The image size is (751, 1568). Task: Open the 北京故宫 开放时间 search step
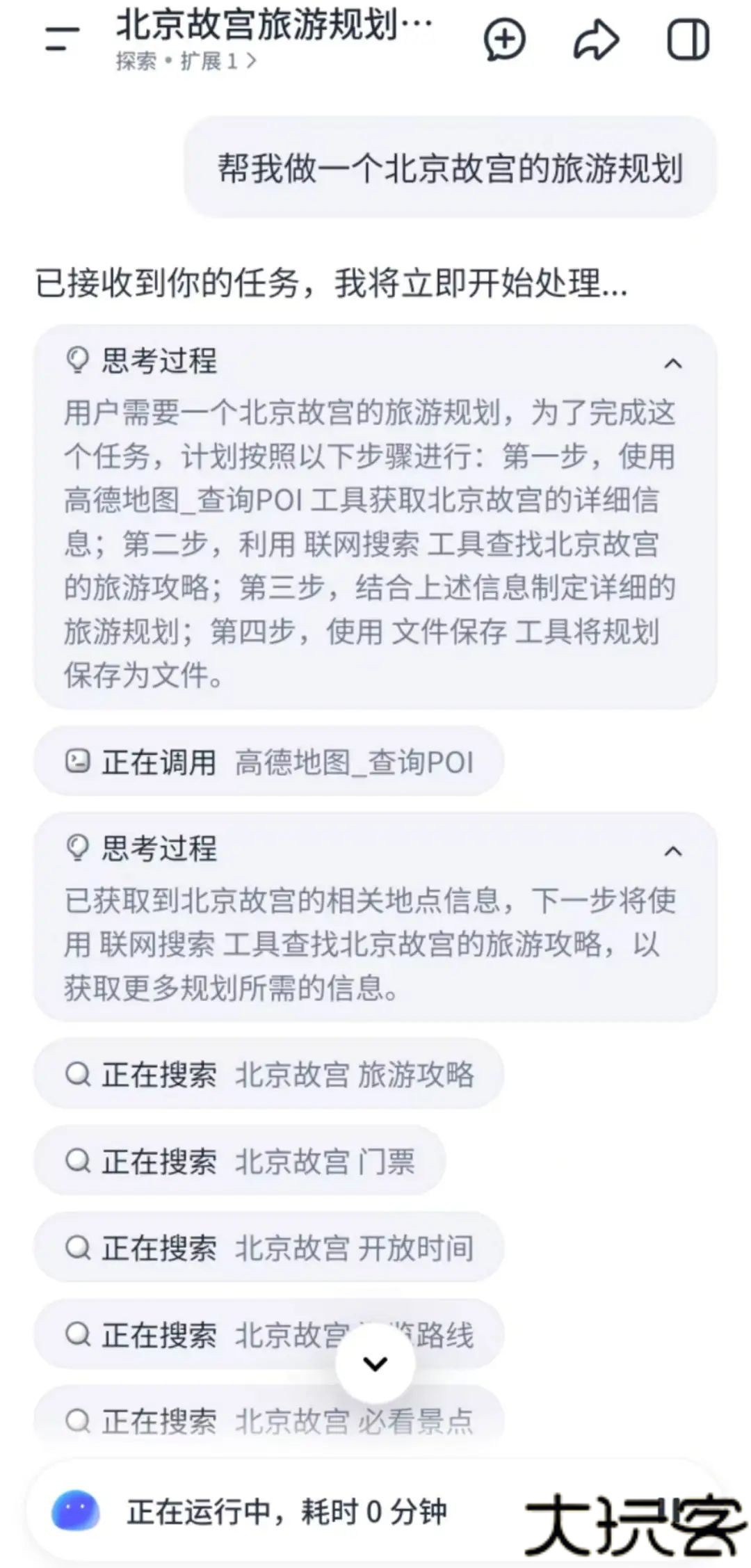coord(268,1248)
